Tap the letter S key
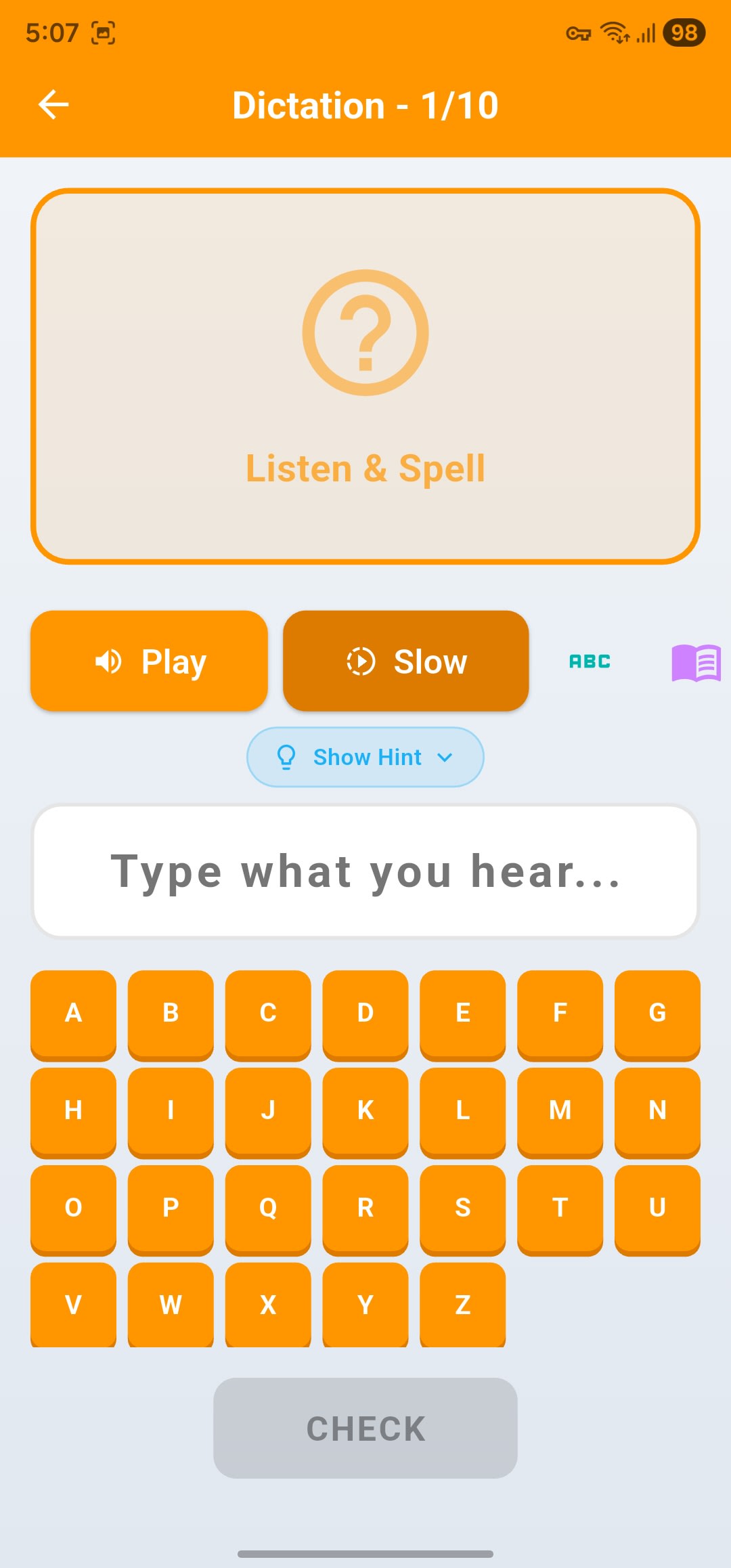This screenshot has width=731, height=1568. [x=463, y=1208]
